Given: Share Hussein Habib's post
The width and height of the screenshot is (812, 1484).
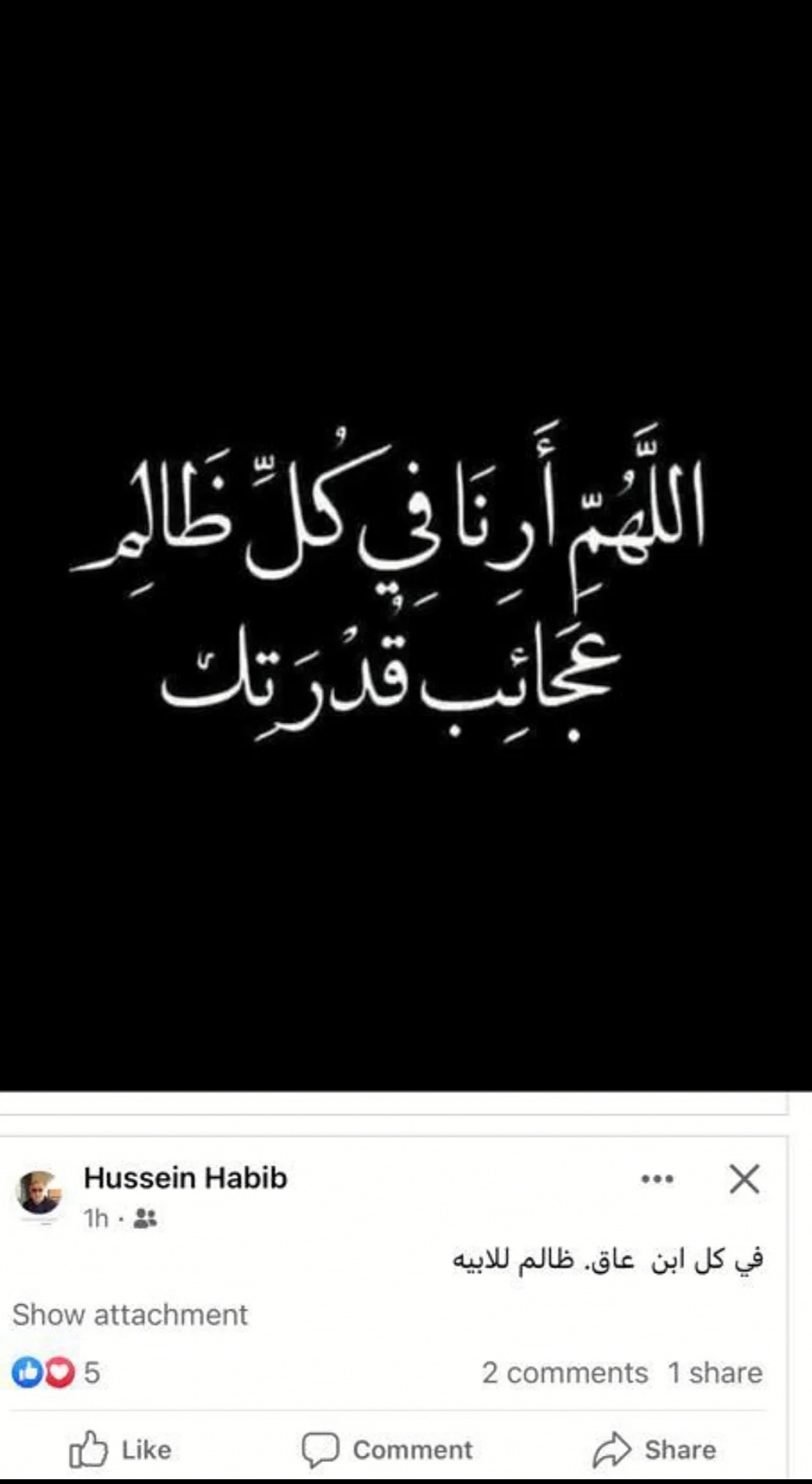Looking at the screenshot, I should pyautogui.click(x=654, y=1449).
